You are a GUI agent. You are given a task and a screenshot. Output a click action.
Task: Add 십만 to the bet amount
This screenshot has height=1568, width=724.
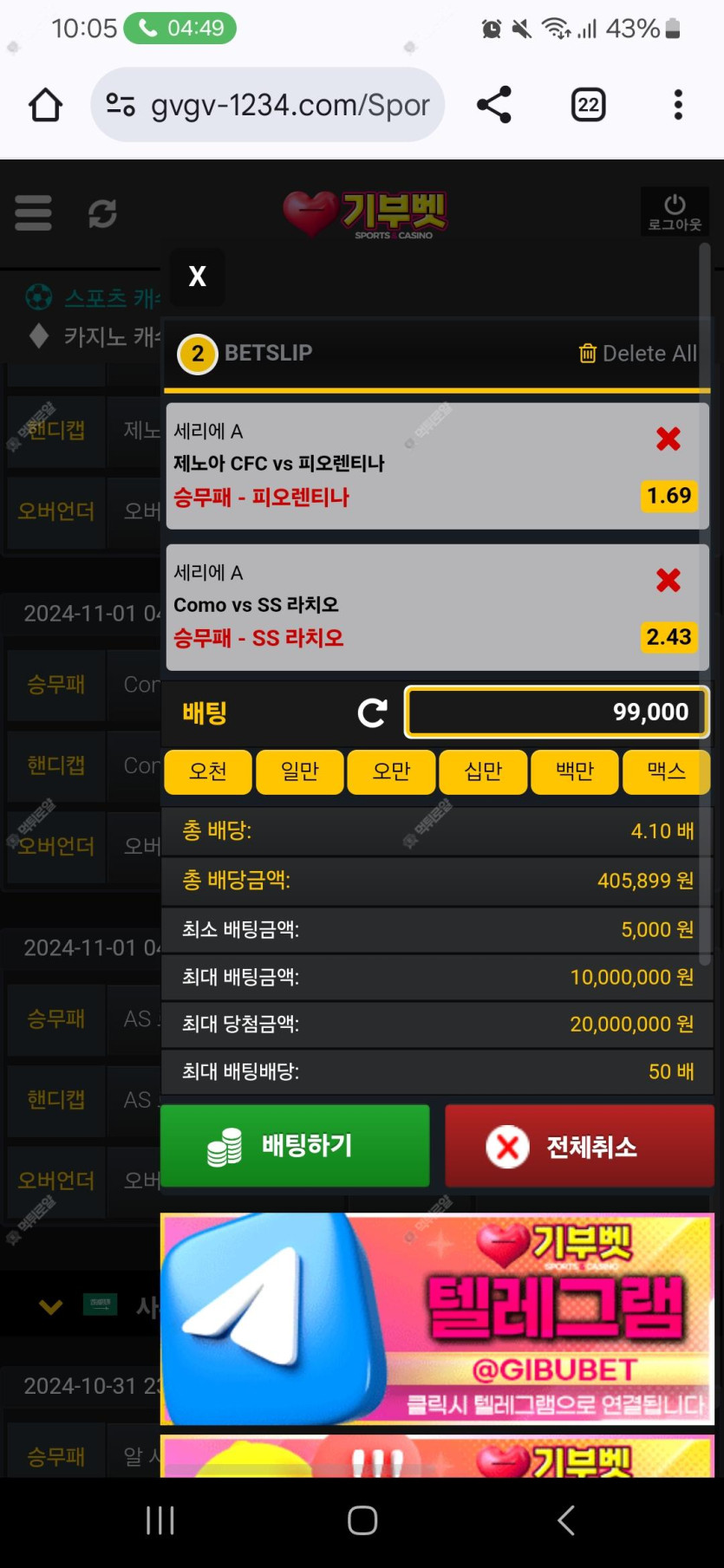pos(483,771)
